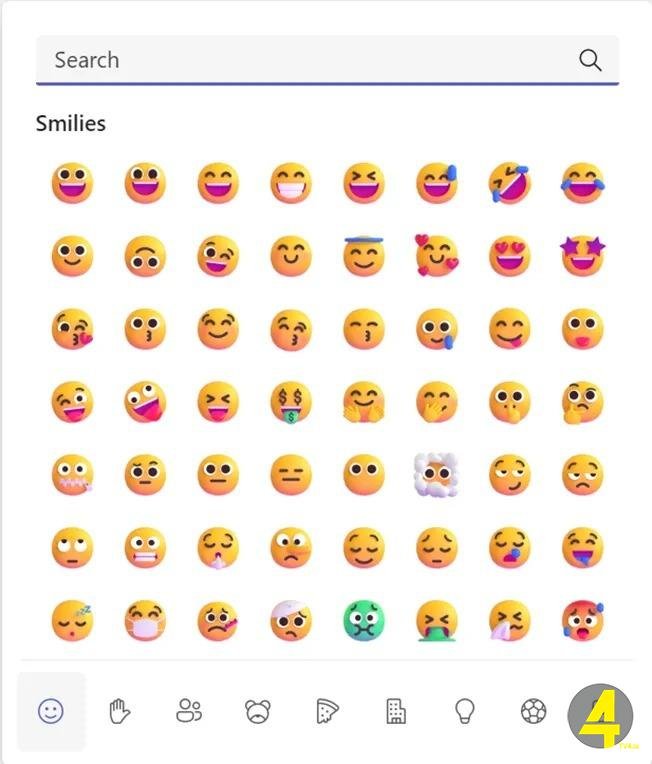Switch to the hand gestures emoji tab
652x764 pixels.
(x=120, y=712)
